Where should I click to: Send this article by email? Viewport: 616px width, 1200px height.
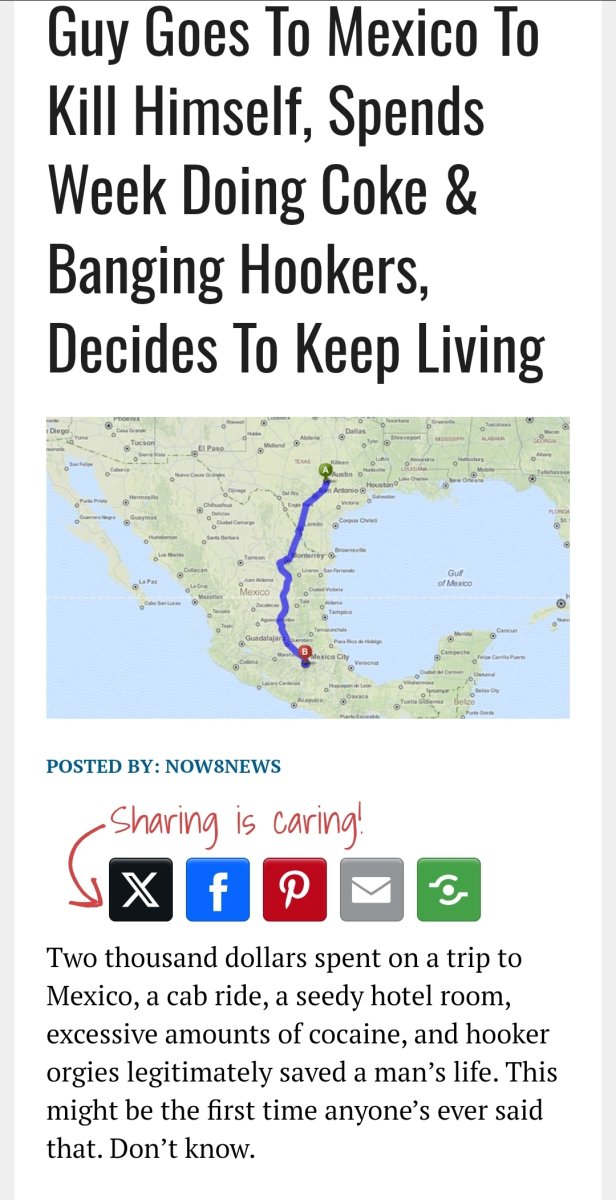tap(372, 889)
